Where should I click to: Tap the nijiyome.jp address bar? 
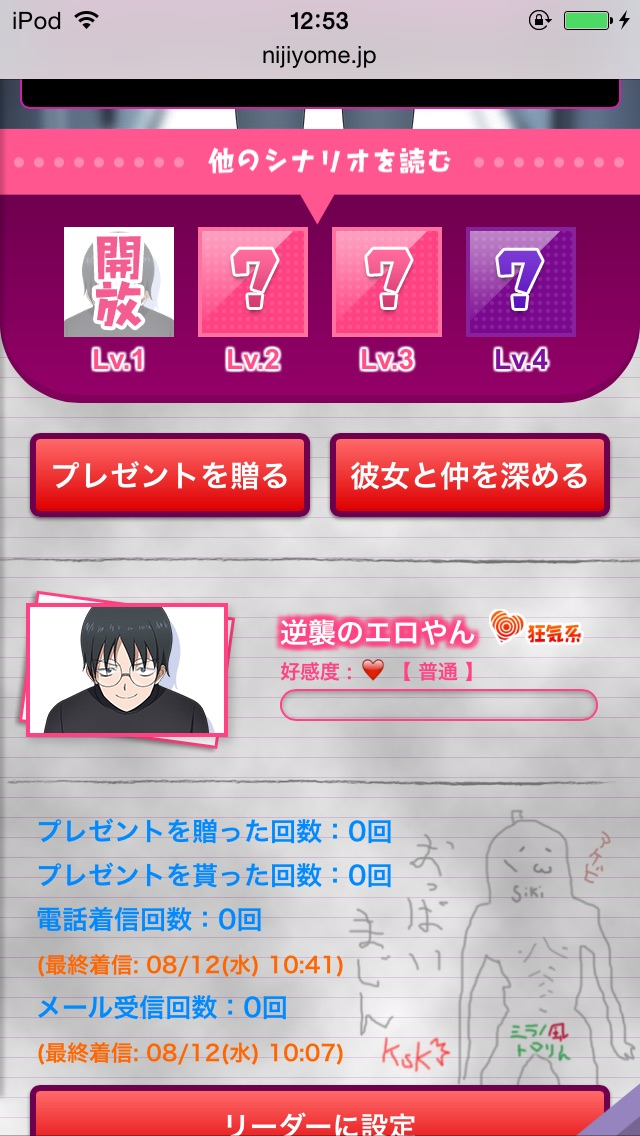pyautogui.click(x=320, y=56)
